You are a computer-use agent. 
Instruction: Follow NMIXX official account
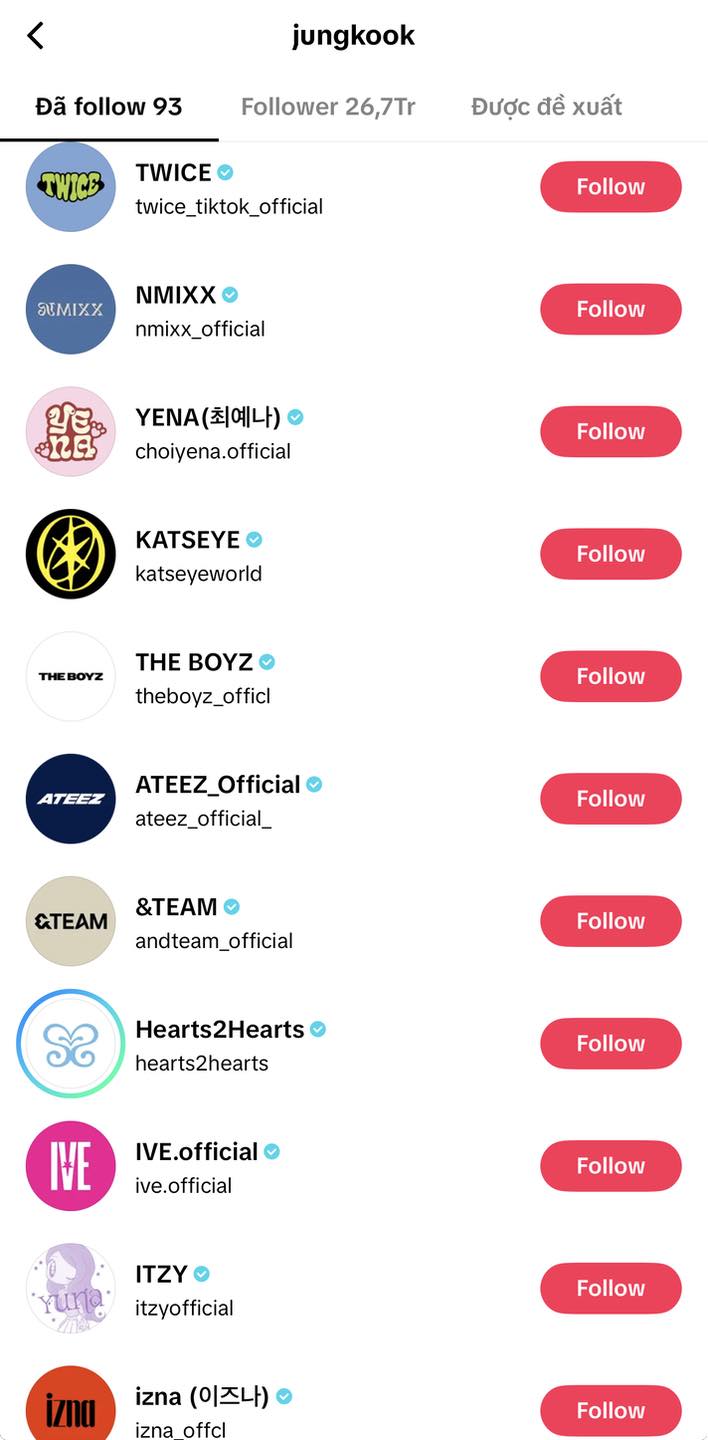coord(610,309)
